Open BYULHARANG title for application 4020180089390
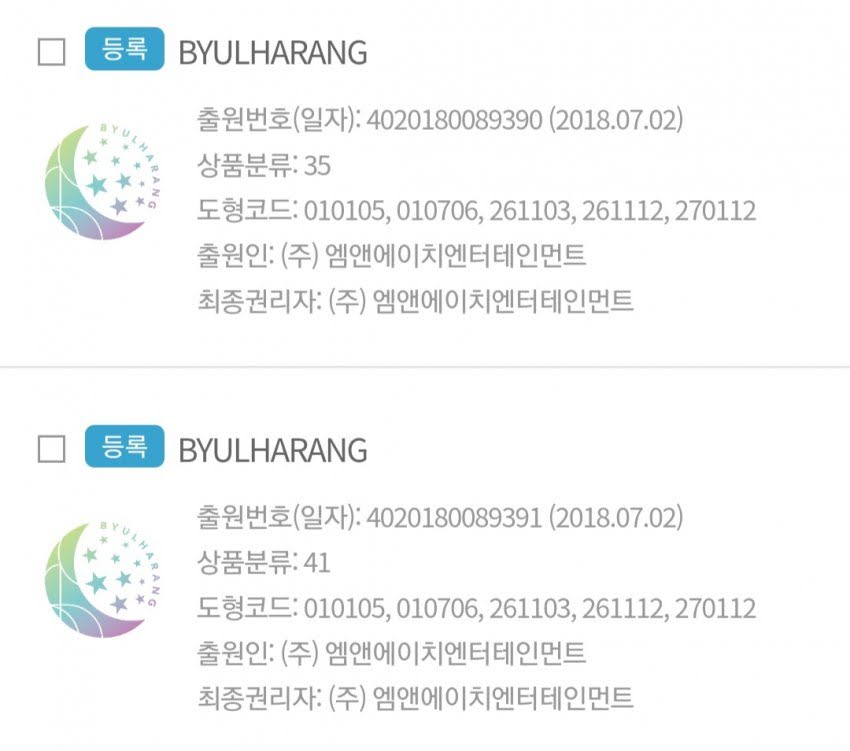Image resolution: width=850 pixels, height=751 pixels. click(273, 53)
